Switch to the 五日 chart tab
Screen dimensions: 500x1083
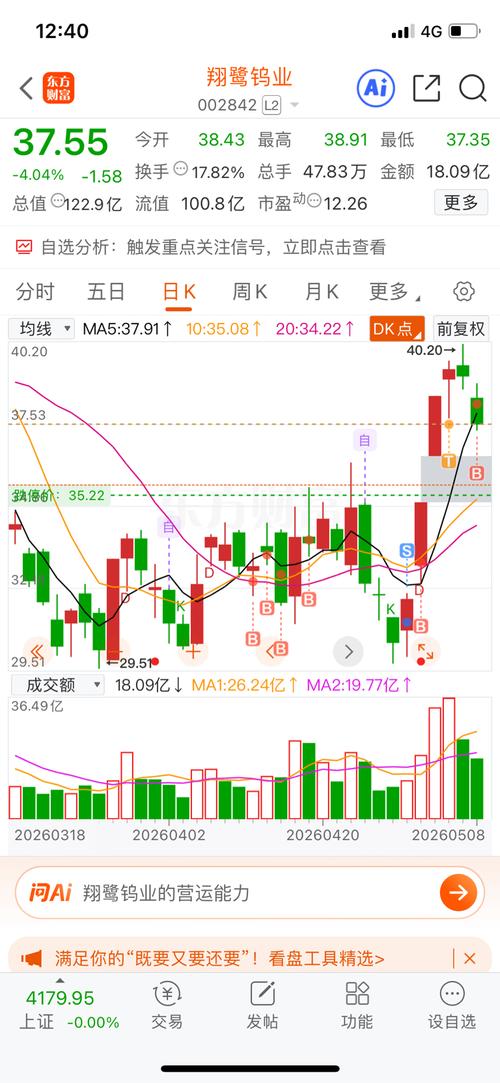(106, 291)
